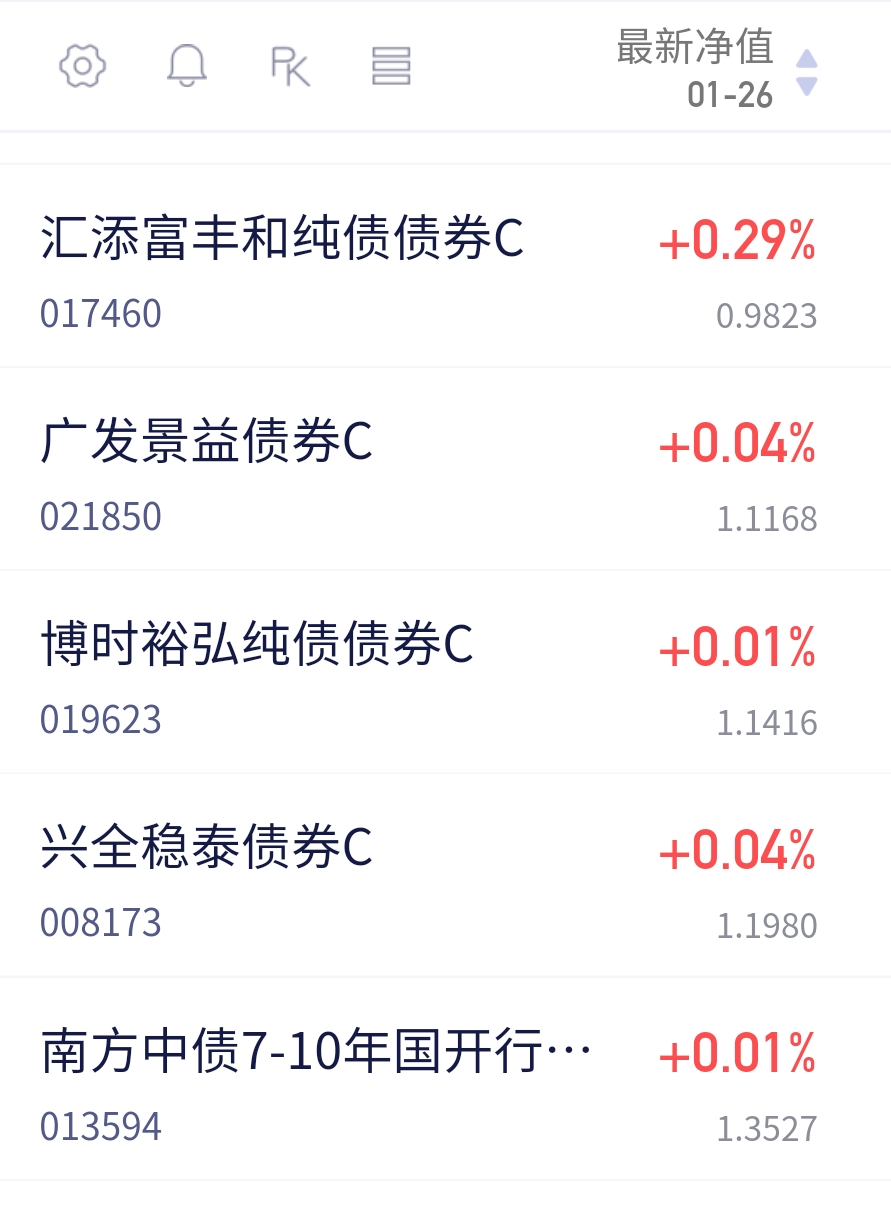Open the settings gear icon

82,67
